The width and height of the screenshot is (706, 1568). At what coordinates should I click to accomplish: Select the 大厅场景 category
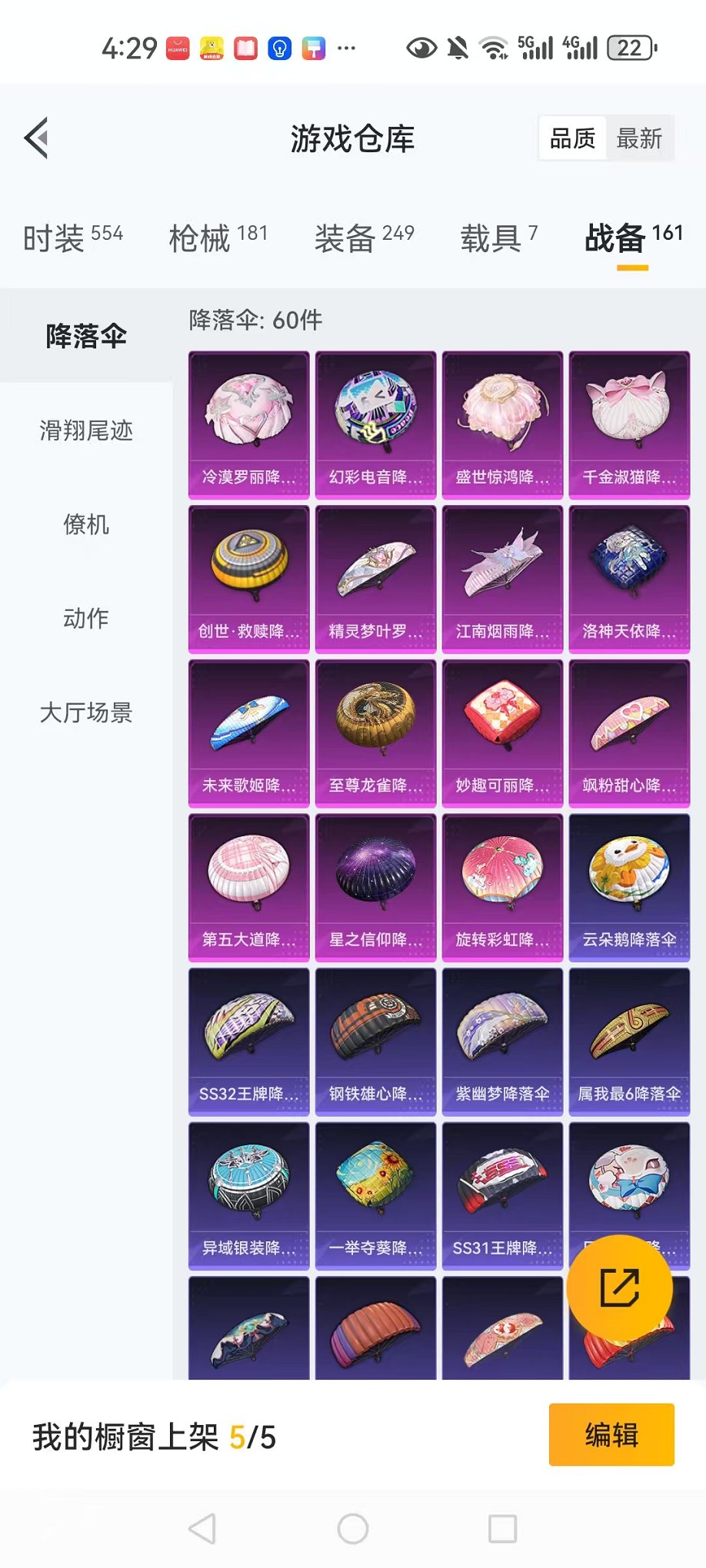(x=86, y=713)
